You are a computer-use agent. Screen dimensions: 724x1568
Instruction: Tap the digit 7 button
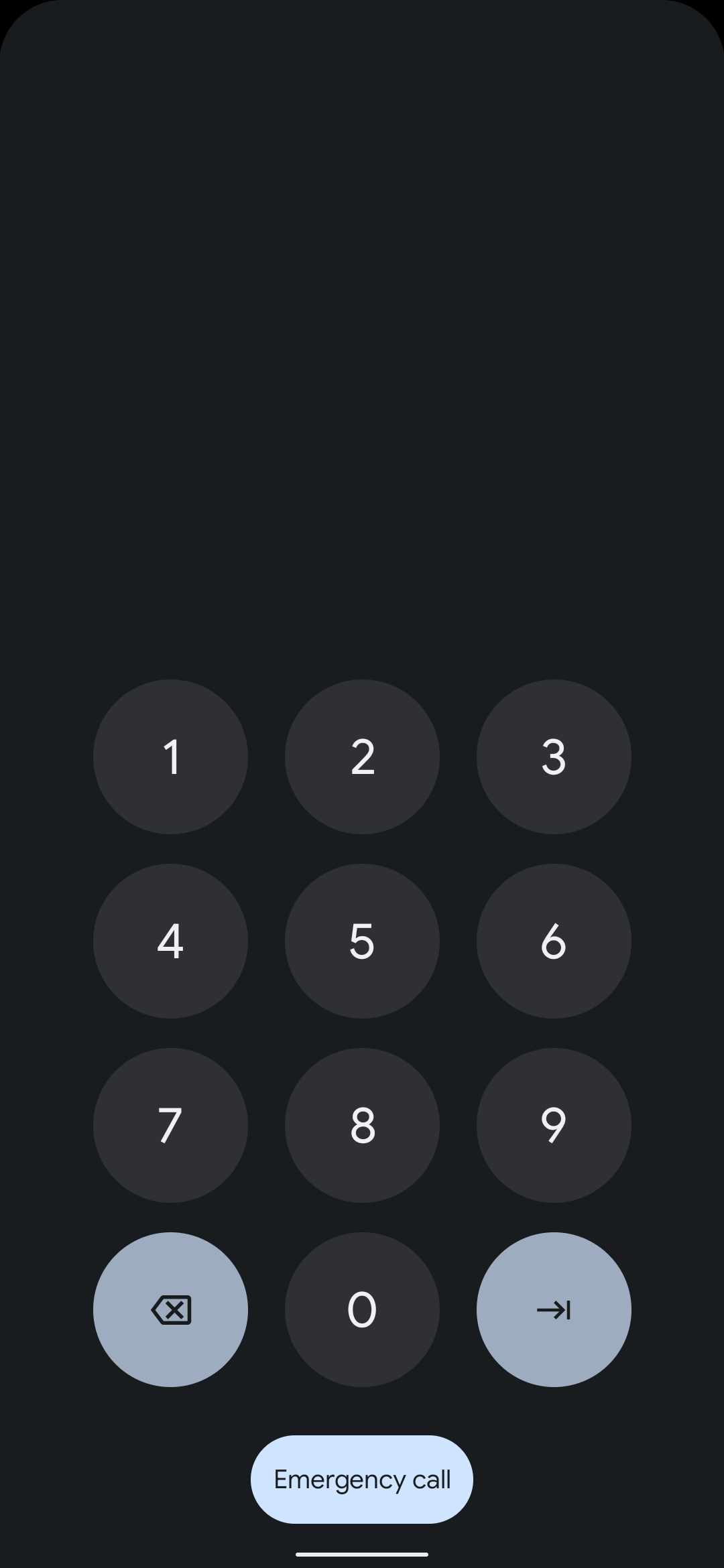pyautogui.click(x=170, y=1125)
